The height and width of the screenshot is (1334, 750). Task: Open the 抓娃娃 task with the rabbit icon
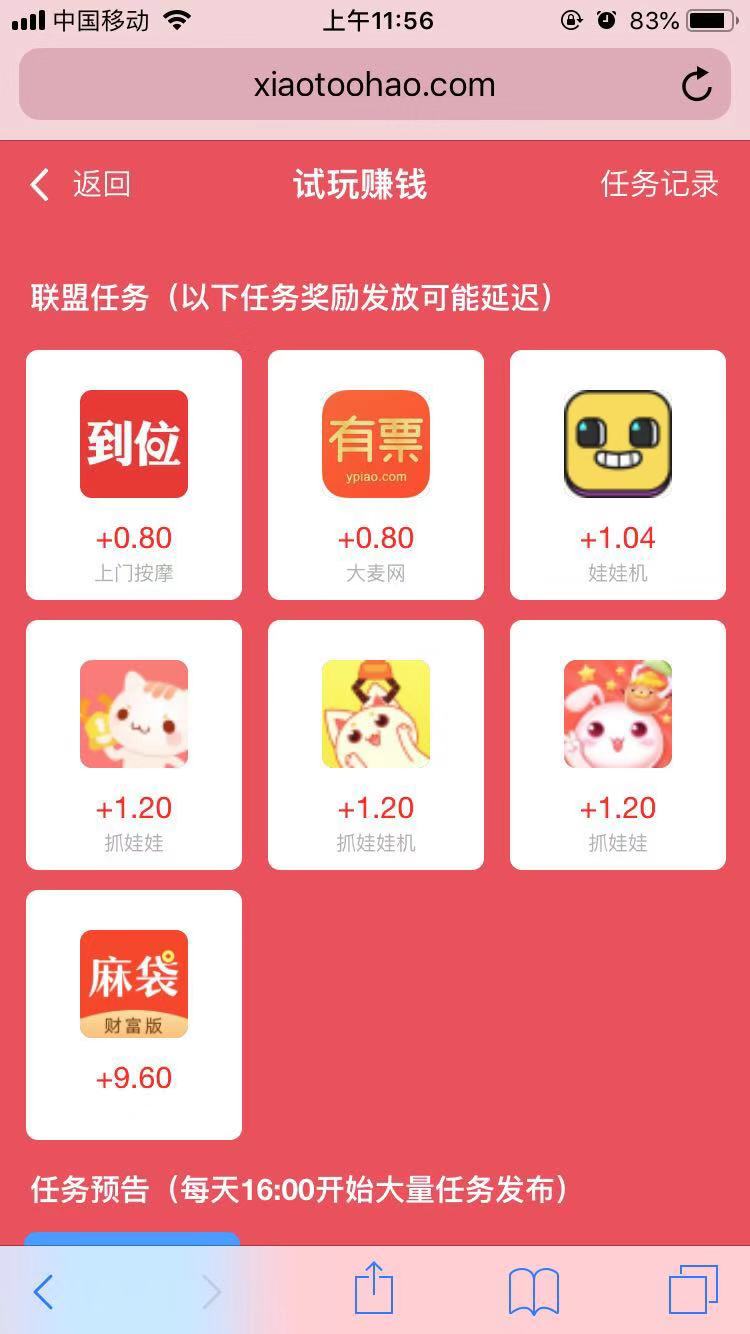(x=618, y=744)
